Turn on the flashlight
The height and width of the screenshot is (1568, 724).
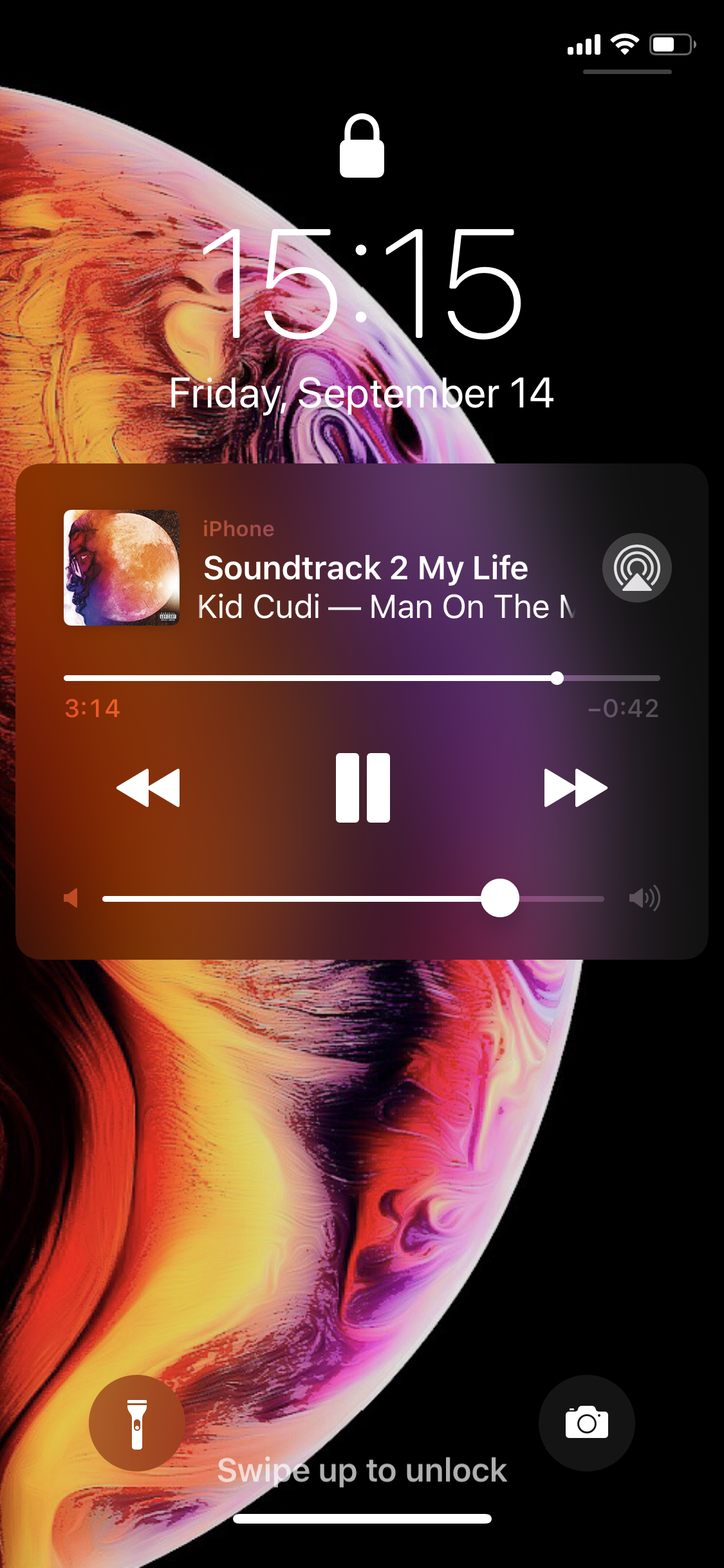click(136, 1423)
